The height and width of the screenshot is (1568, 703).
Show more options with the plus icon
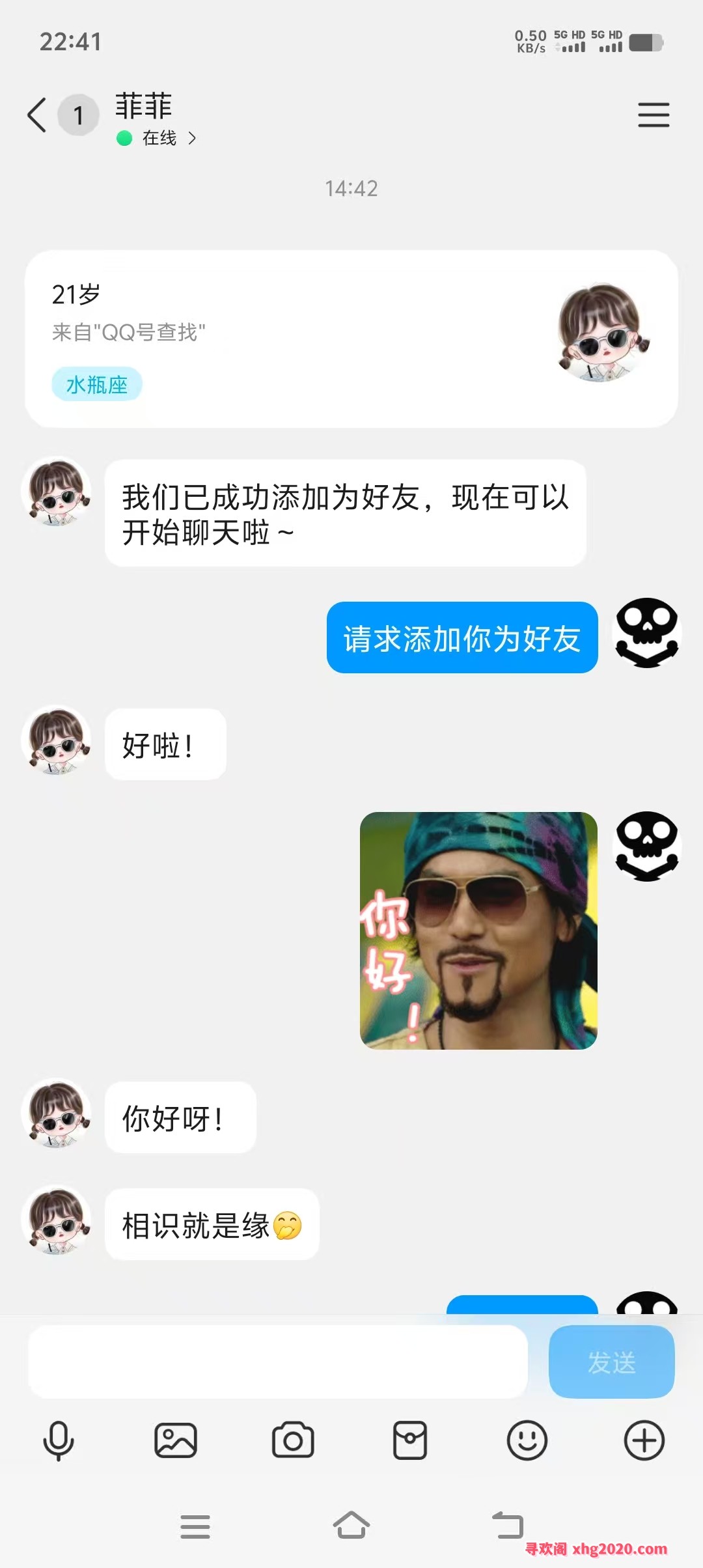(x=644, y=1440)
